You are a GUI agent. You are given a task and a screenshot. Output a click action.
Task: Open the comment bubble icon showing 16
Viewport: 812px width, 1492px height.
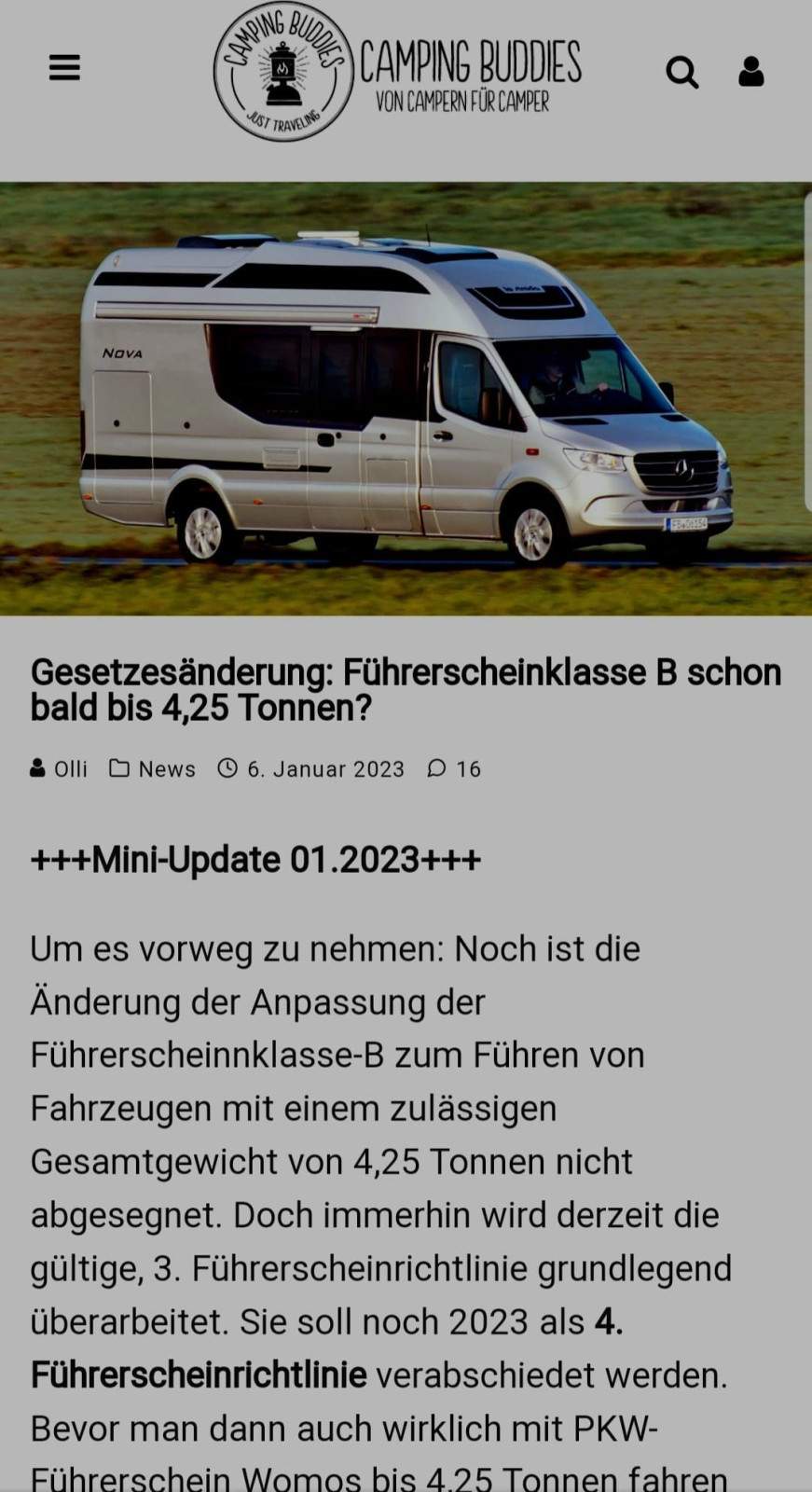click(436, 769)
